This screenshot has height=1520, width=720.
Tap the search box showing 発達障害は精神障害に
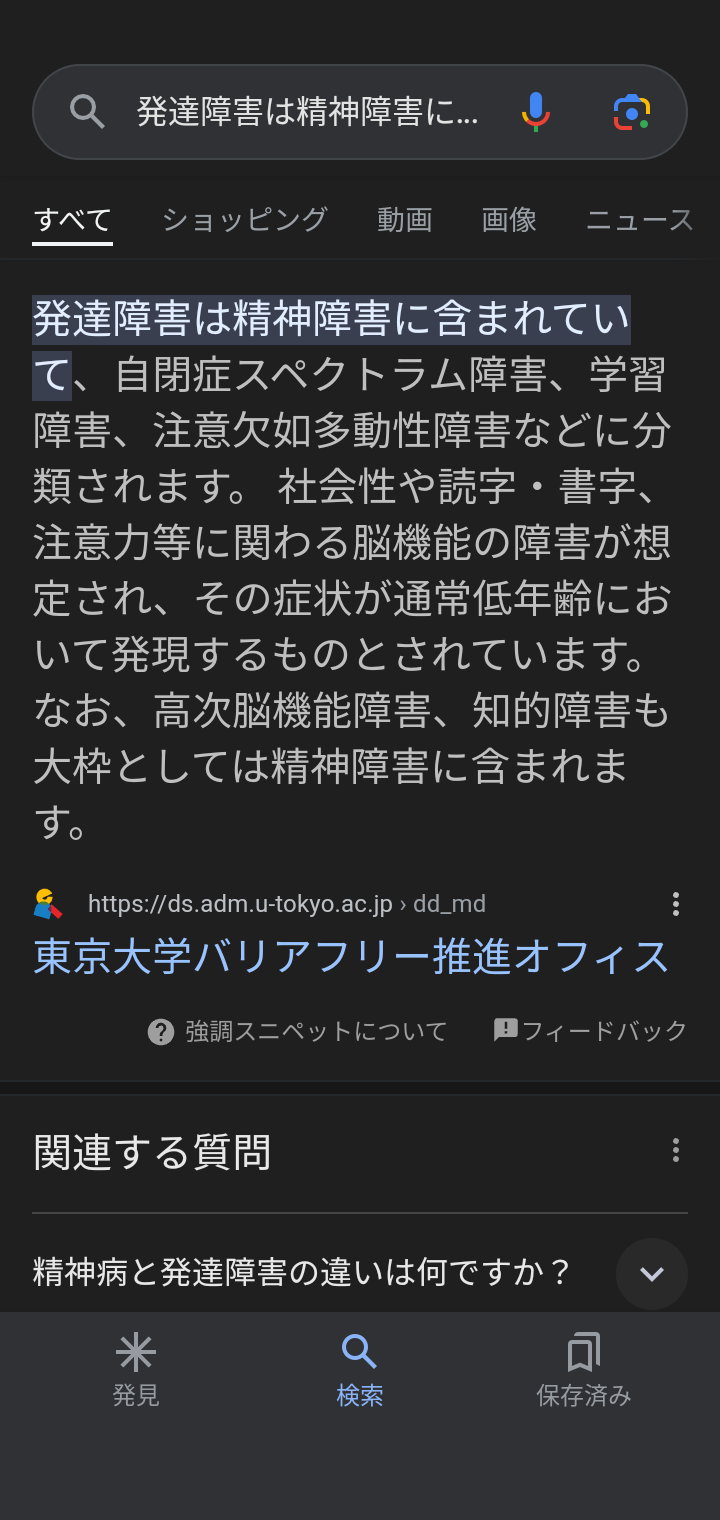point(308,112)
